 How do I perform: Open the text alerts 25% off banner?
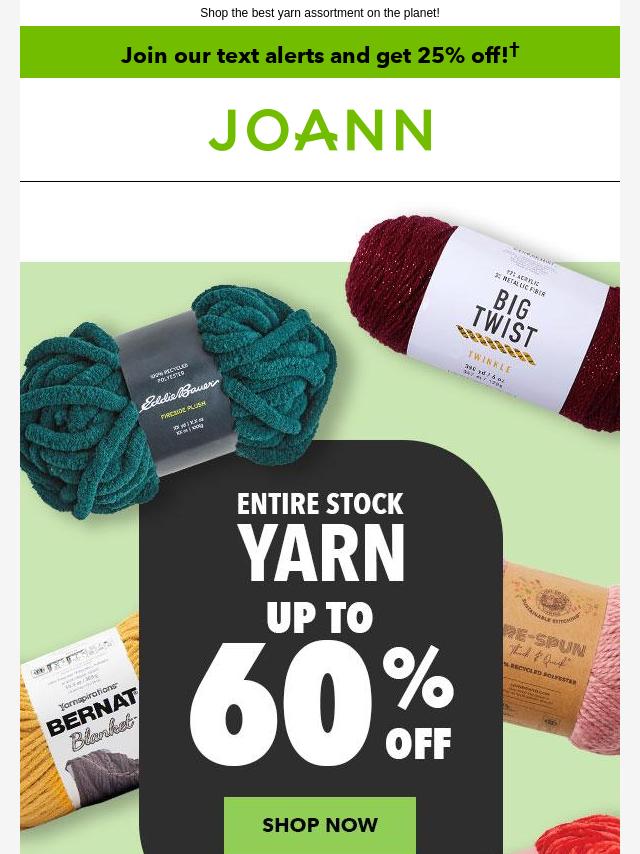coord(319,53)
